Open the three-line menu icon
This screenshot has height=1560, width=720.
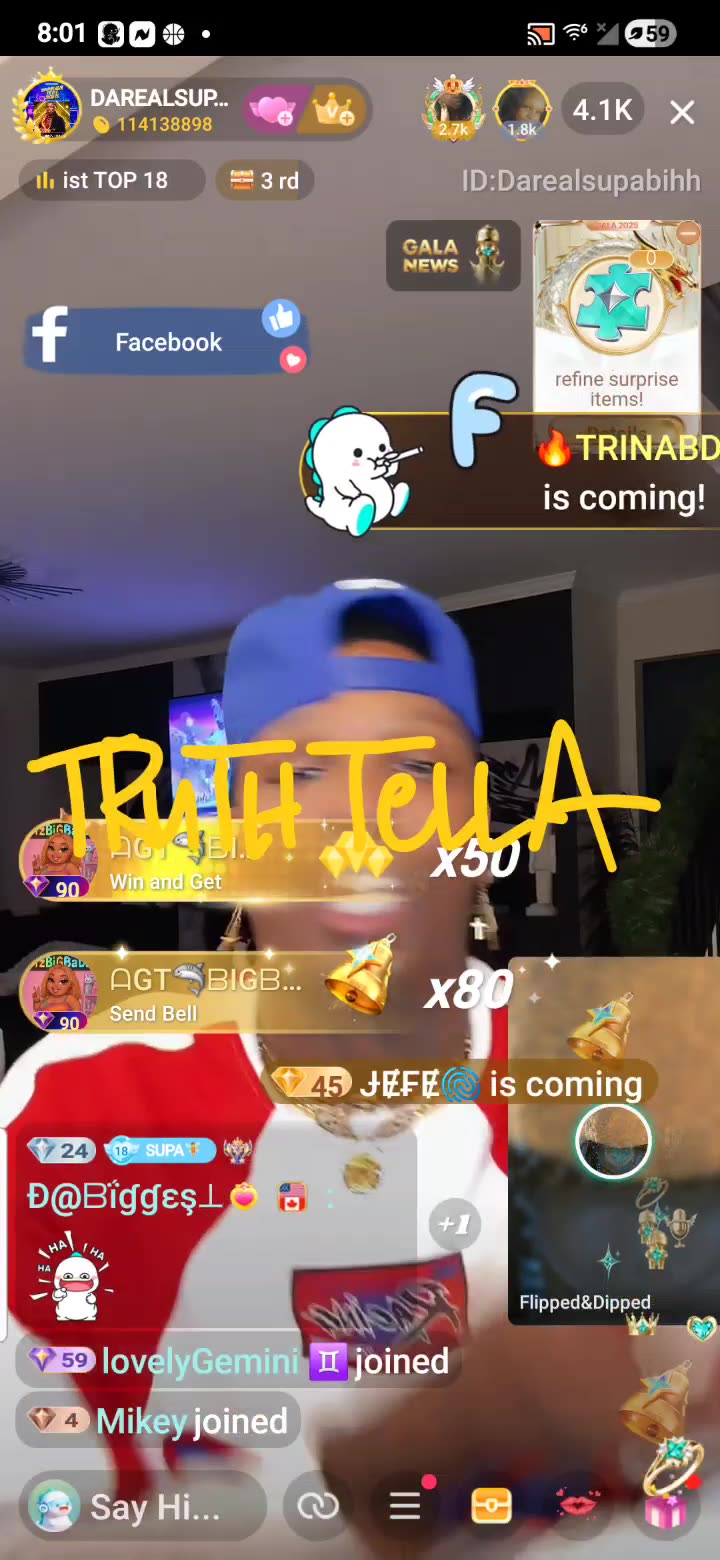(405, 1506)
